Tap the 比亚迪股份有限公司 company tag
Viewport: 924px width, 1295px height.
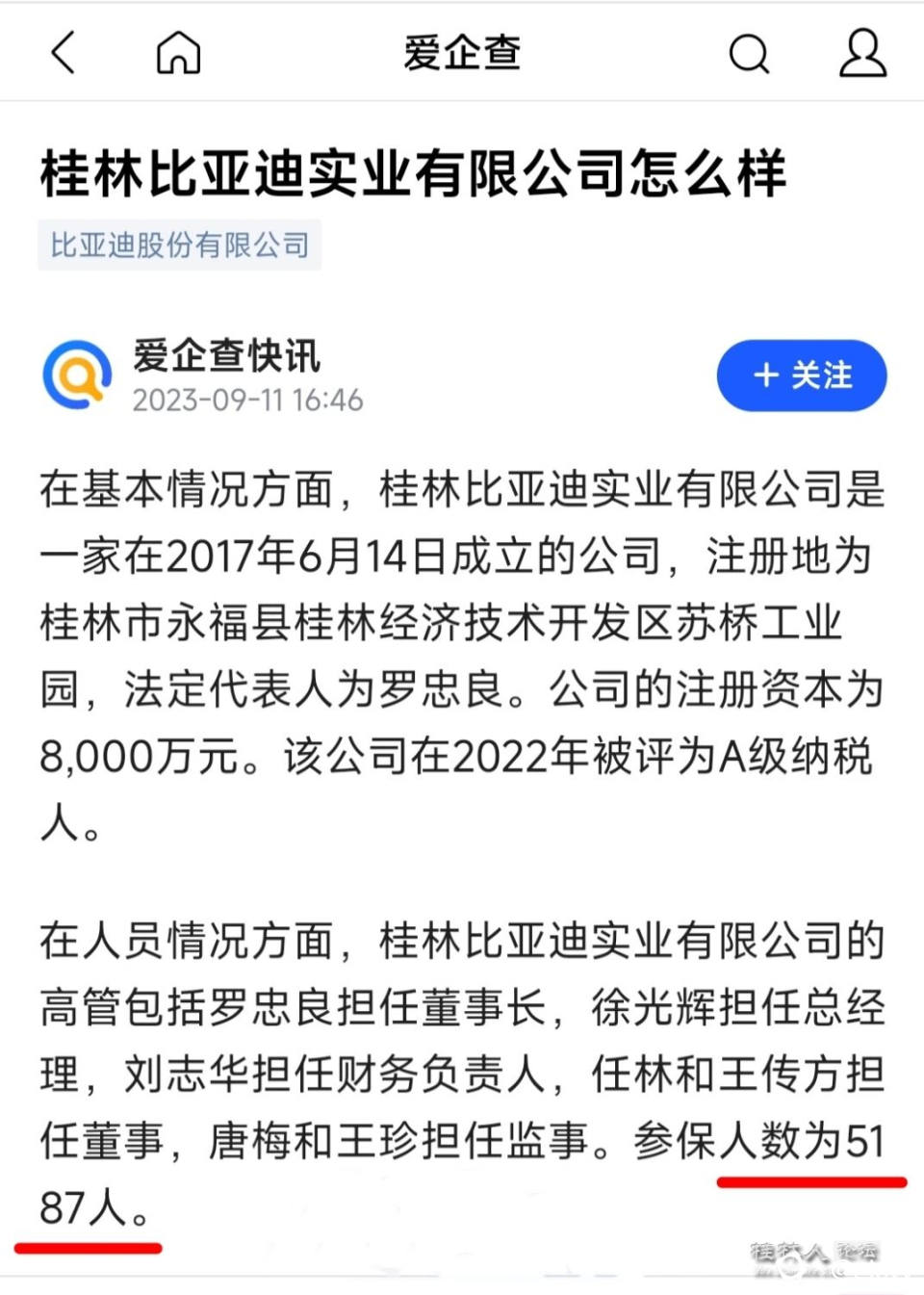[x=180, y=246]
